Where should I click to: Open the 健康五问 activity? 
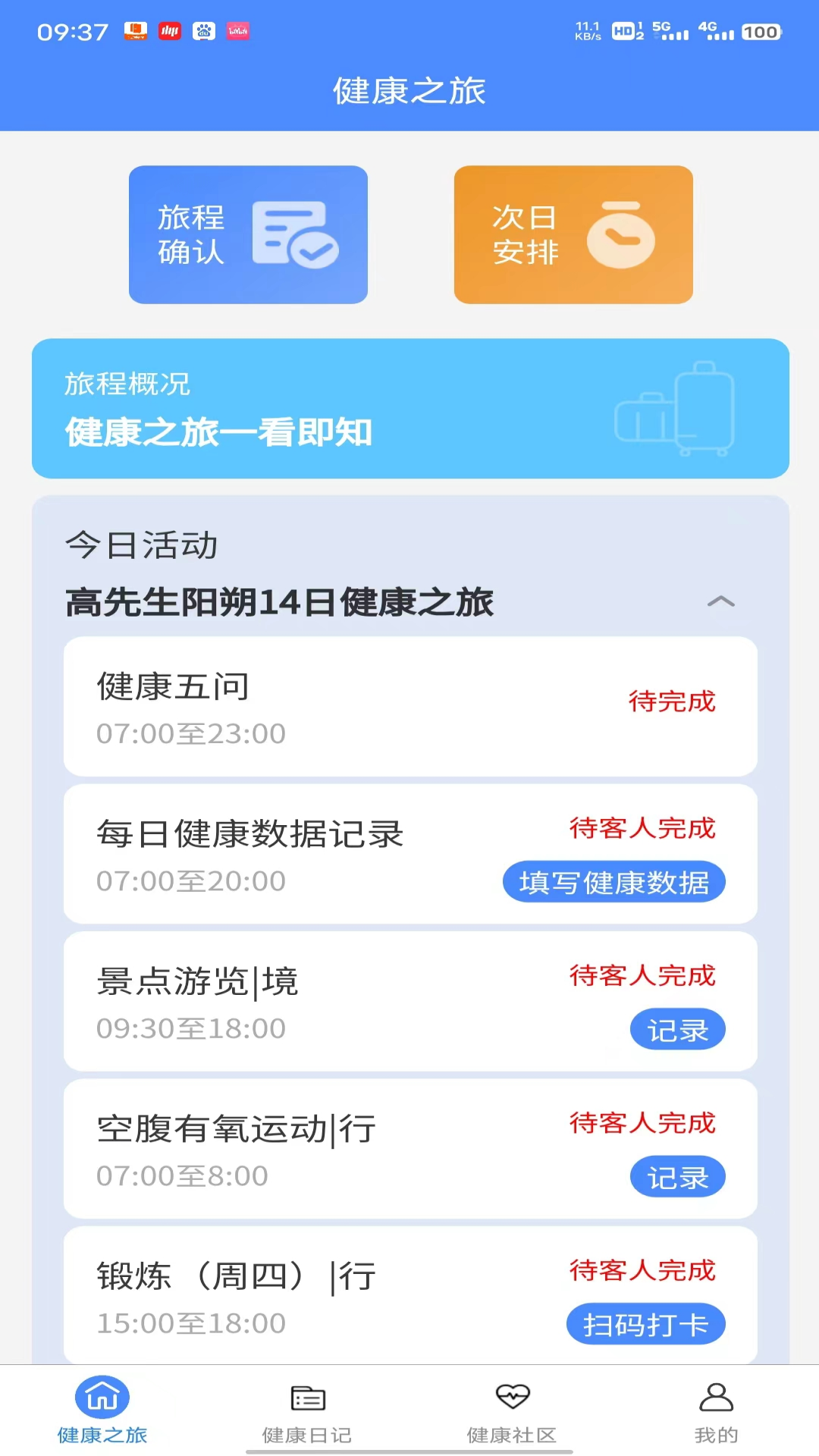pyautogui.click(x=409, y=706)
